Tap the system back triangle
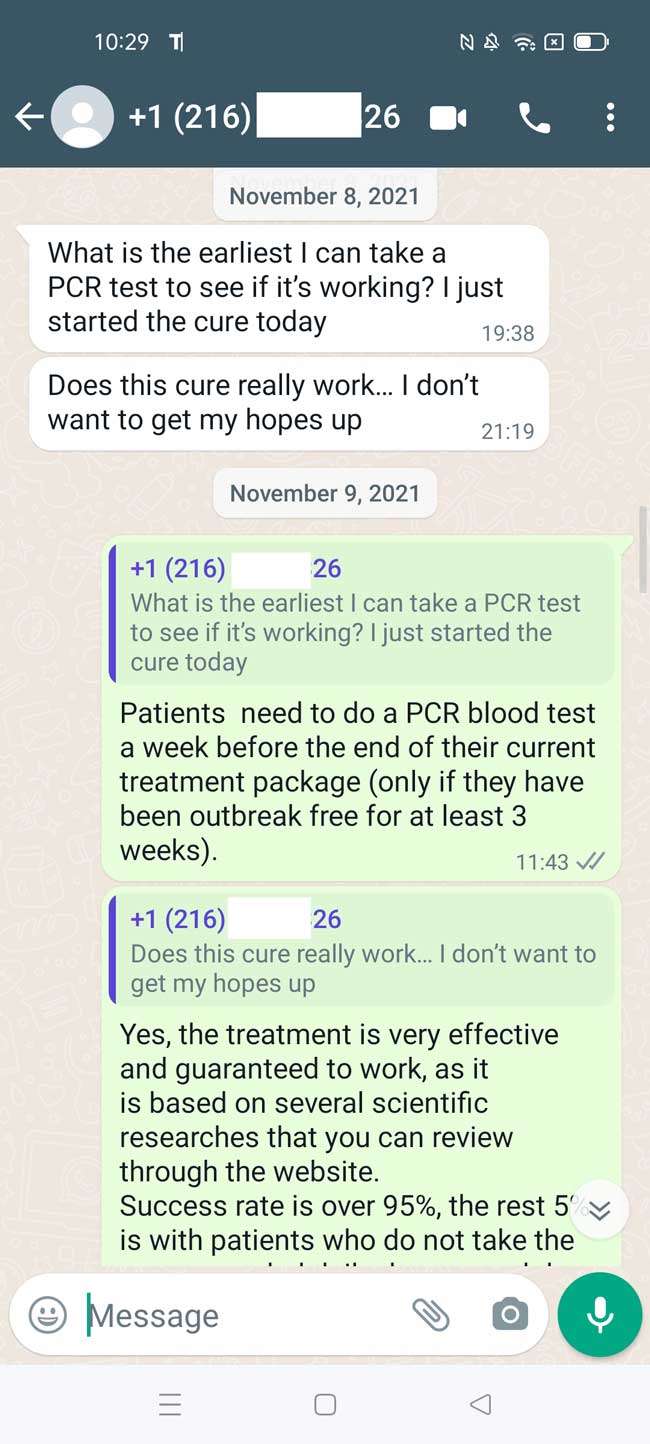The height and width of the screenshot is (1444, 650). pos(480,1404)
